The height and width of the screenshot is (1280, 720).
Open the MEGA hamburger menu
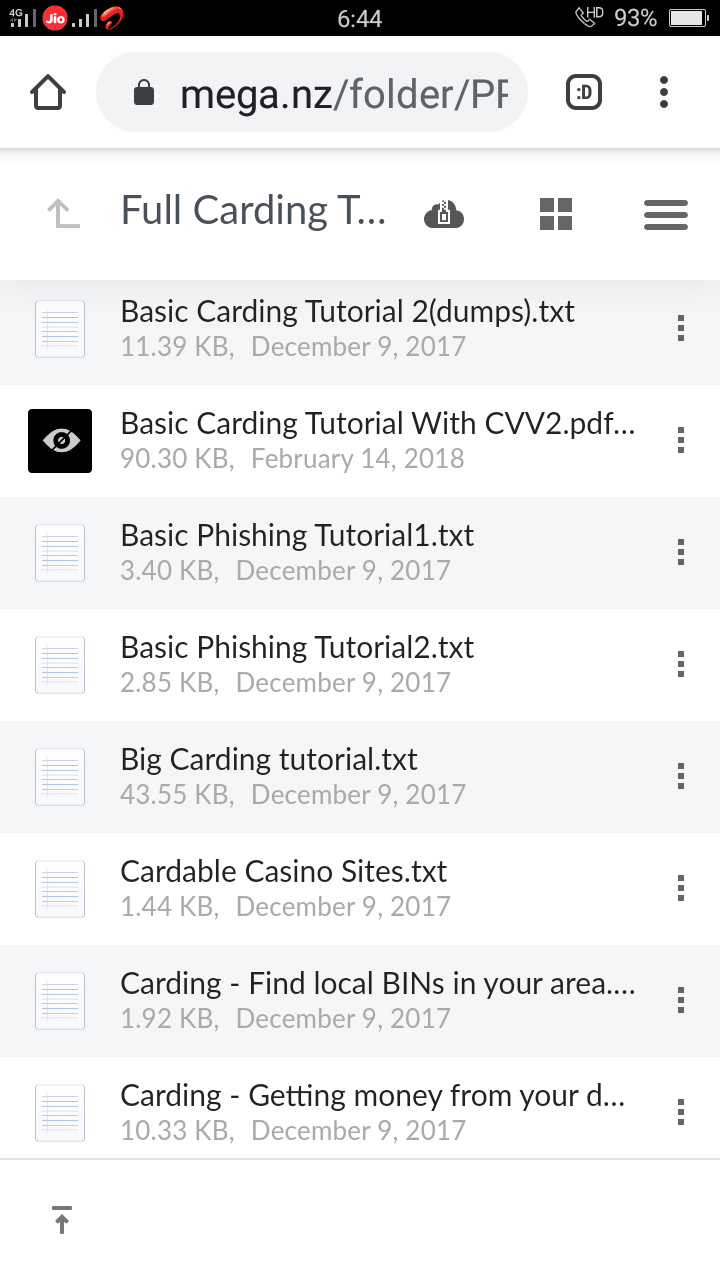[x=666, y=213]
